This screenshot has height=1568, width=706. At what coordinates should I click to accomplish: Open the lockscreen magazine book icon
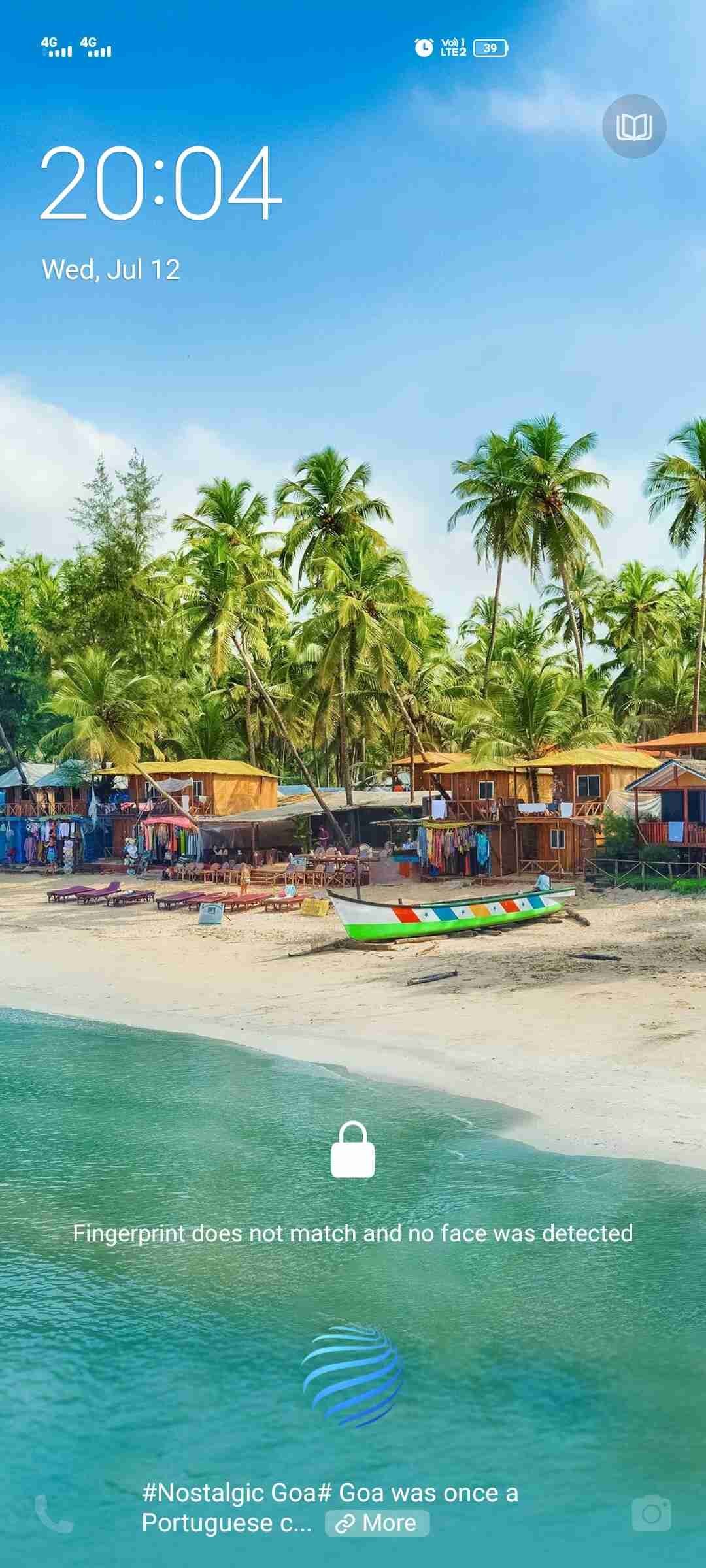point(633,126)
